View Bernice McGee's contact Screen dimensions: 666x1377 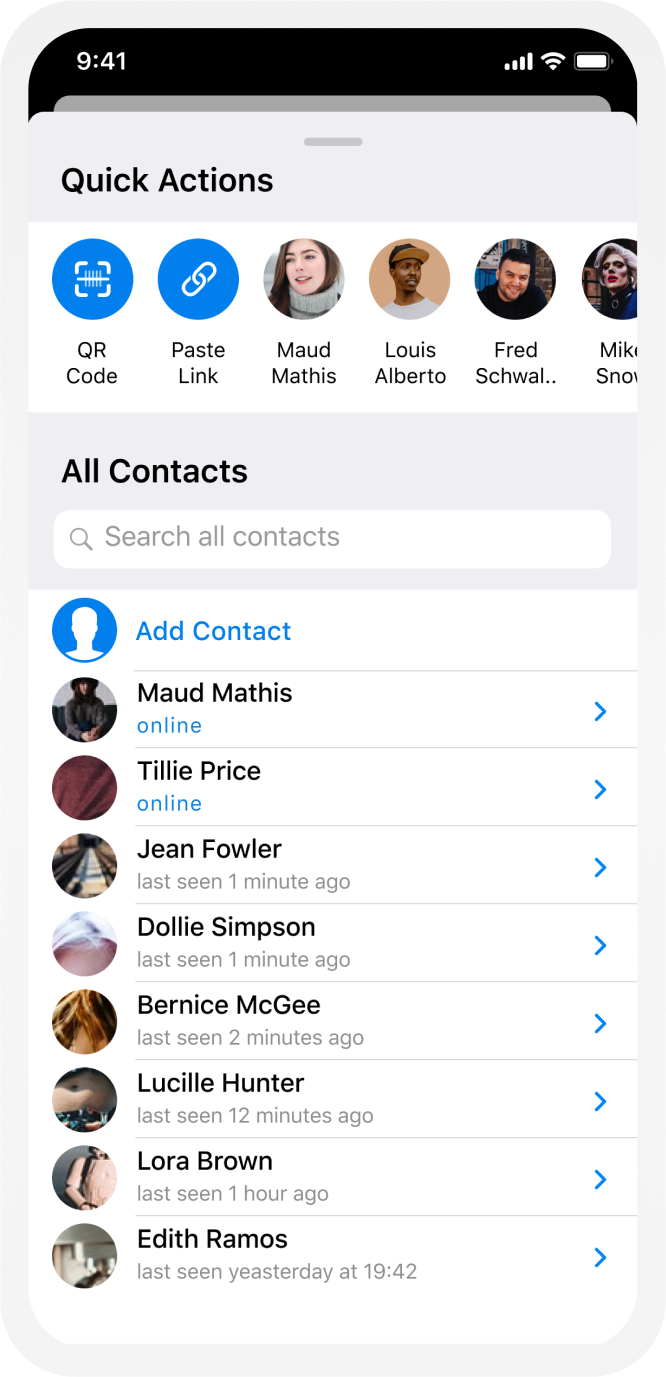(x=330, y=1022)
